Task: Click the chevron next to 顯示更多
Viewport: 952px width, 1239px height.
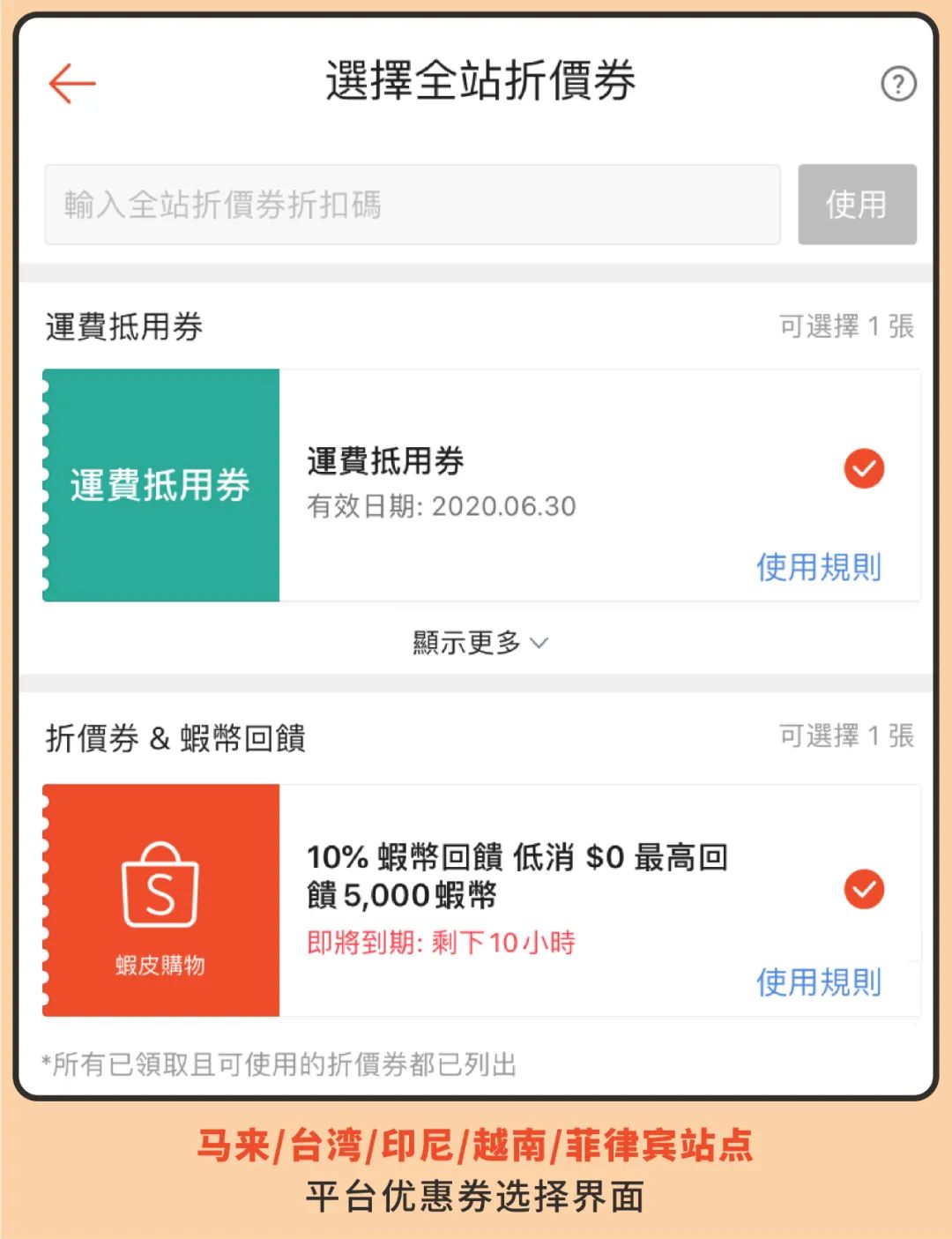Action: tap(539, 645)
